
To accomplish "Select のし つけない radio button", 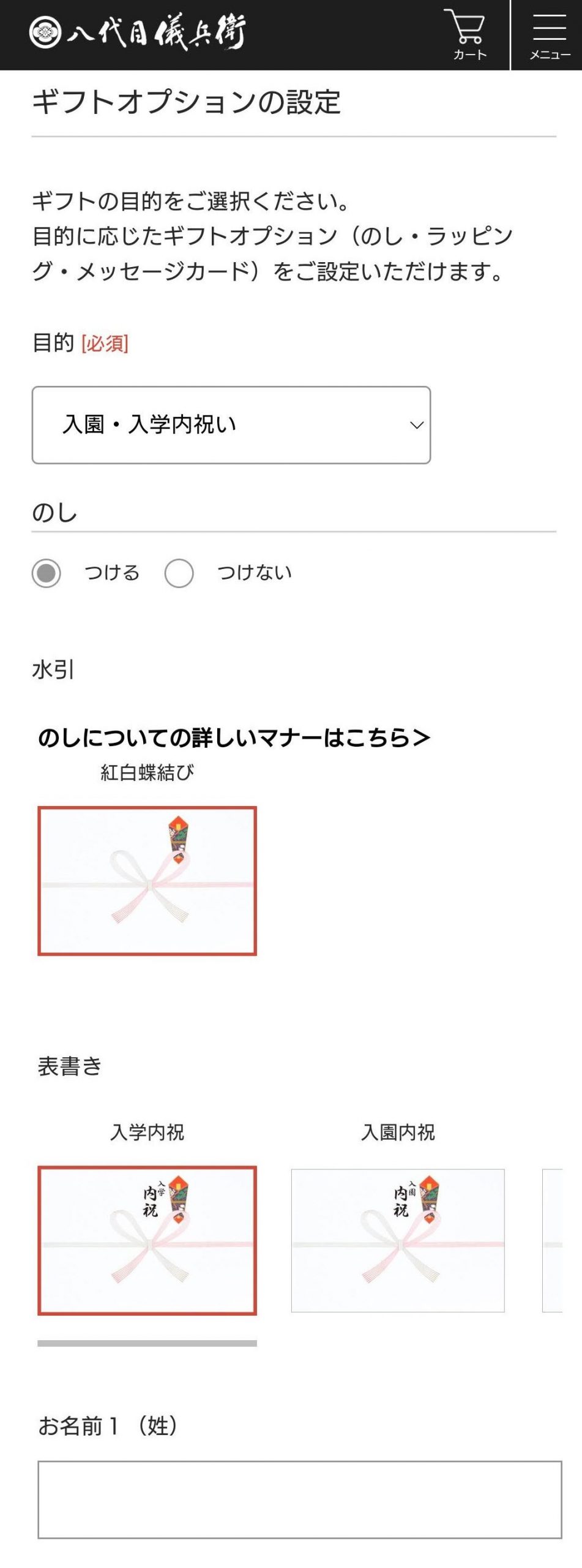I will point(179,573).
